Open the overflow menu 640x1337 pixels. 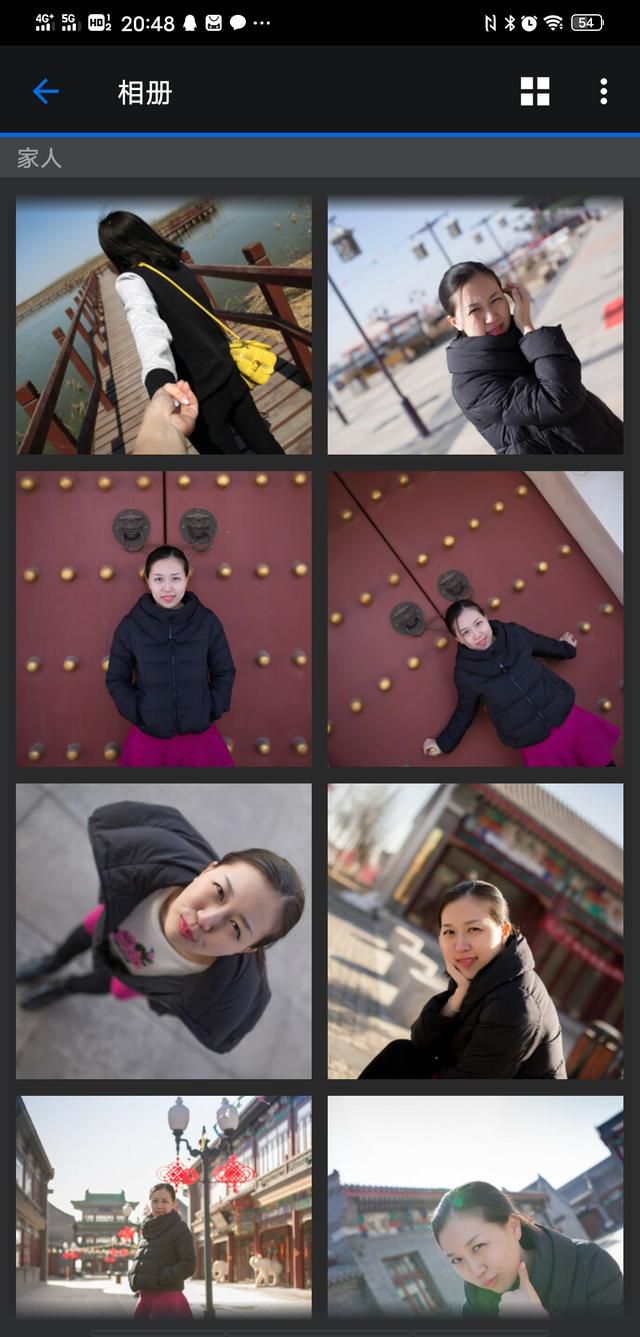pyautogui.click(x=603, y=92)
